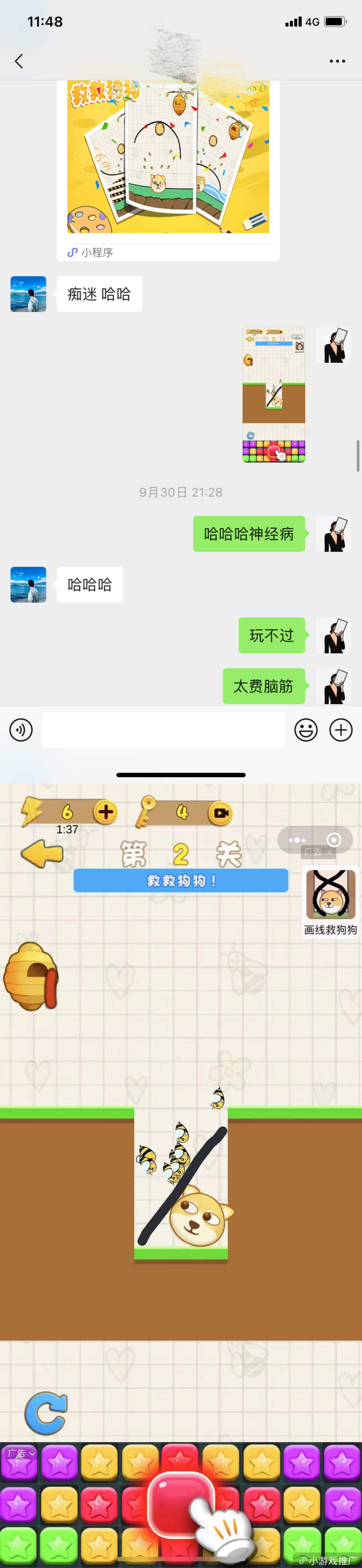Open the contact's avatar beside 痴迷 哈哈

(x=28, y=294)
